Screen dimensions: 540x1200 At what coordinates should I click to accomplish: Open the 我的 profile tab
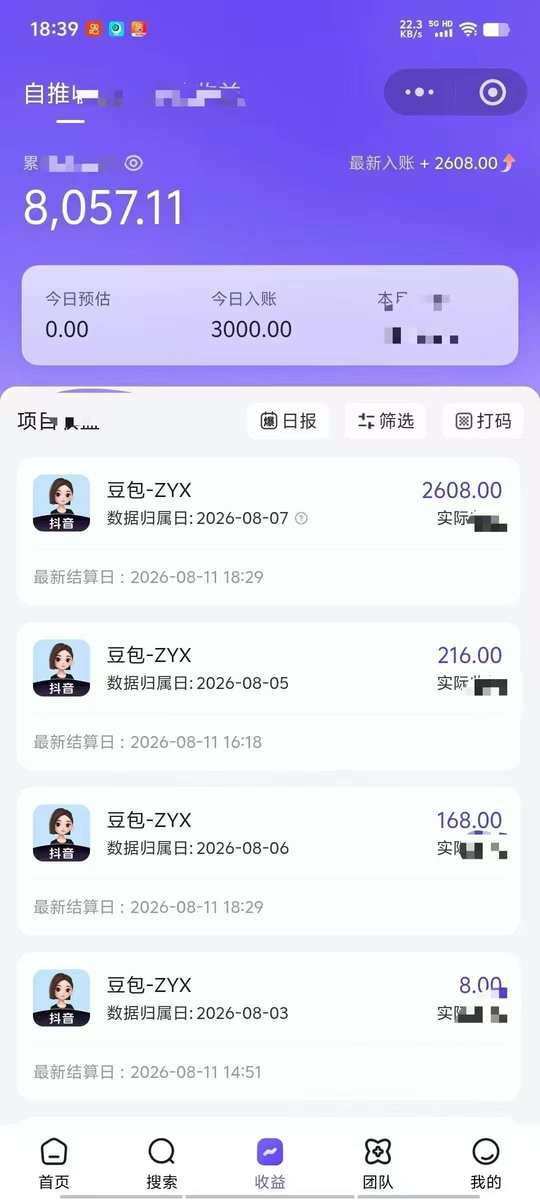(486, 1163)
